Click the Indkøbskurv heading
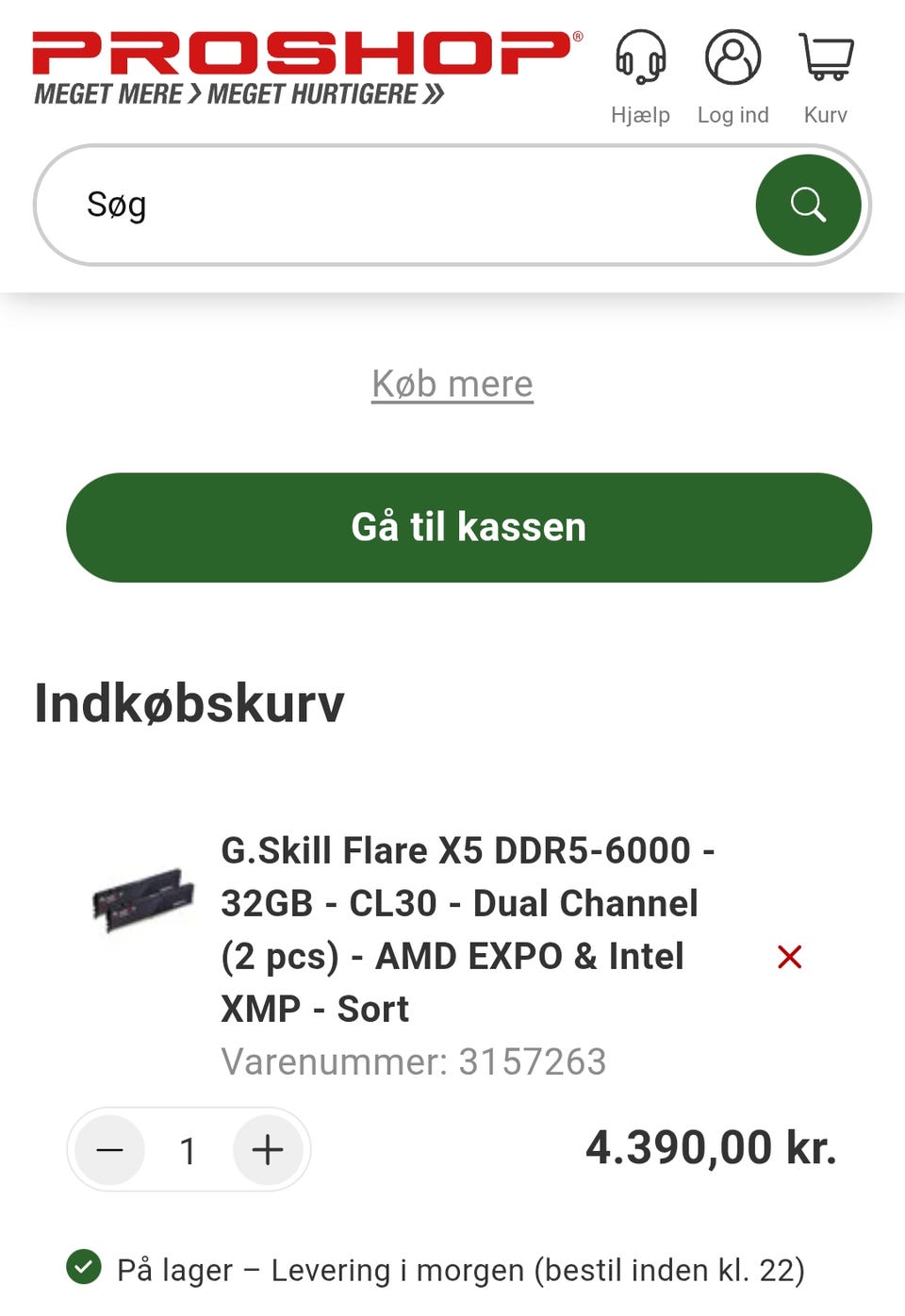Image resolution: width=905 pixels, height=1316 pixels. (x=189, y=701)
